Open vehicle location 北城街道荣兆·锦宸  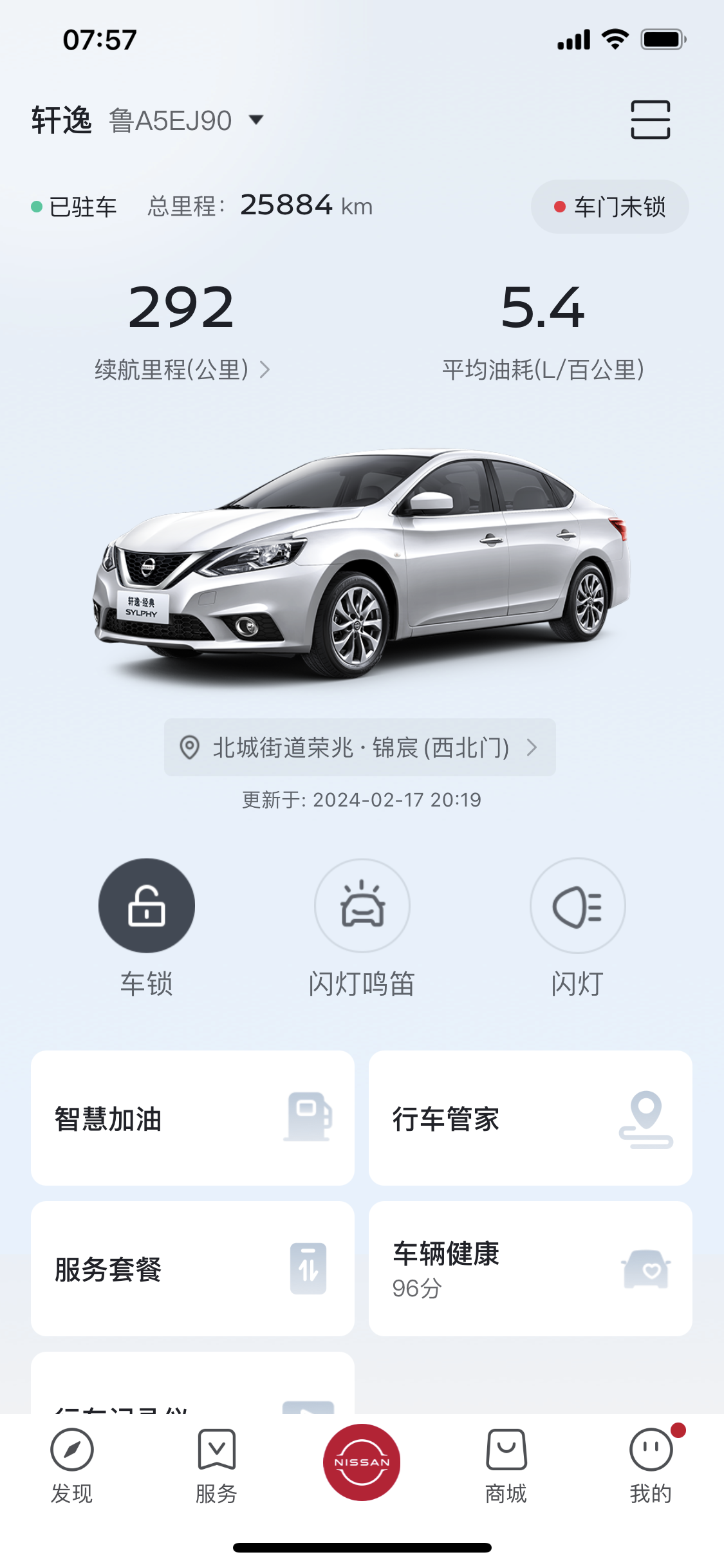360,747
